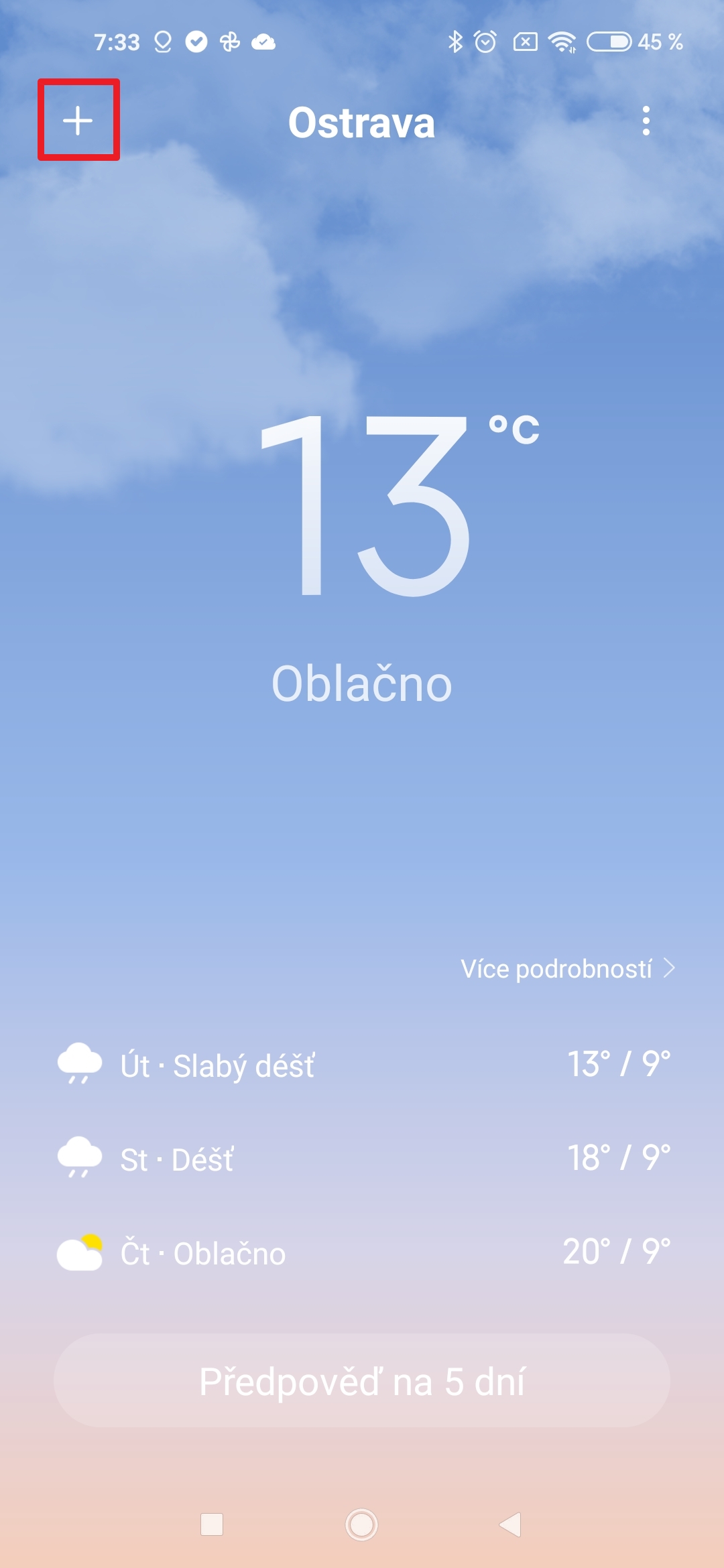724x1568 pixels.
Task: Add a new city with the plus icon
Action: pos(78,121)
